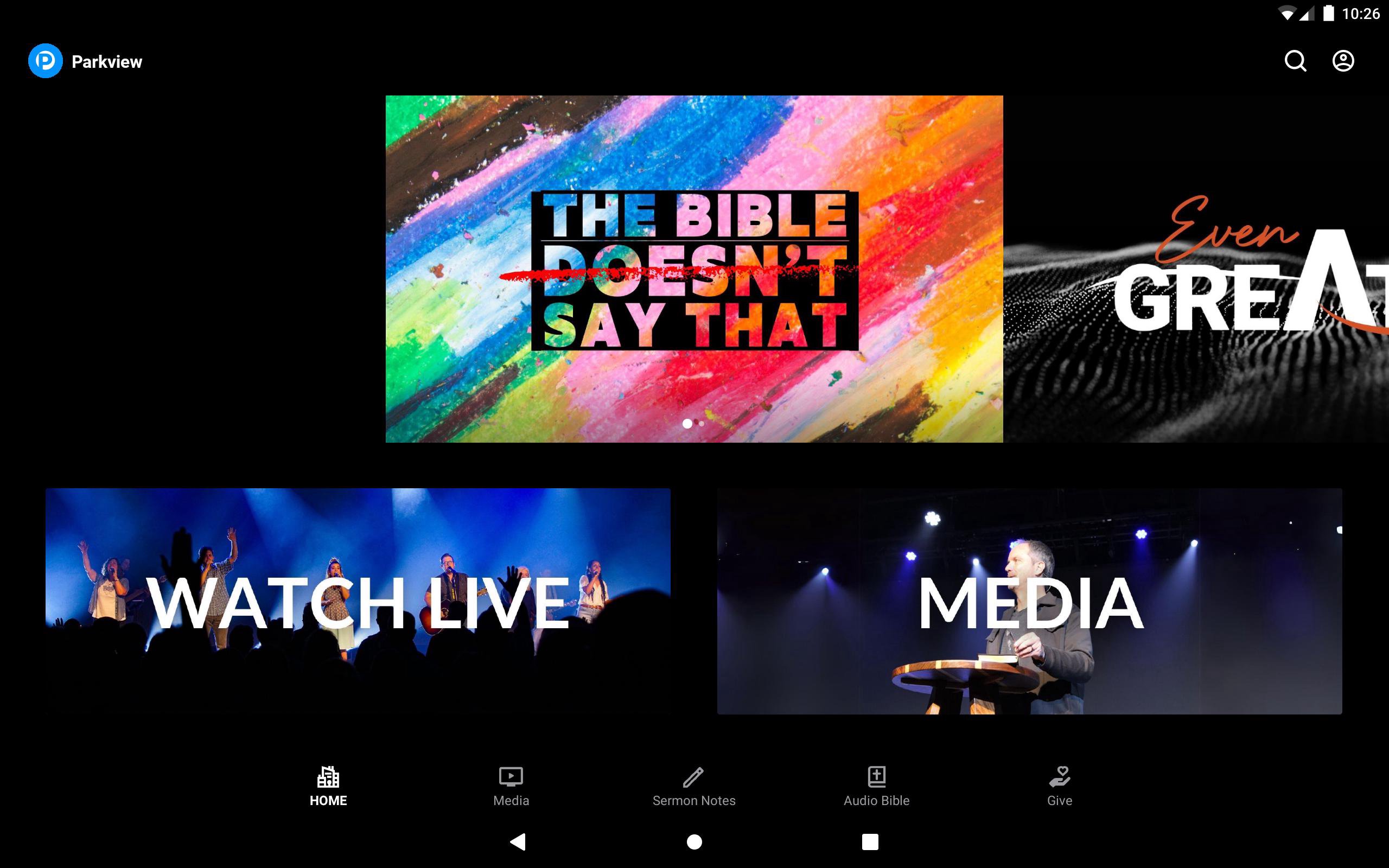Open The Bible Doesn't Say That banner
This screenshot has width=1389, height=868.
tap(694, 269)
